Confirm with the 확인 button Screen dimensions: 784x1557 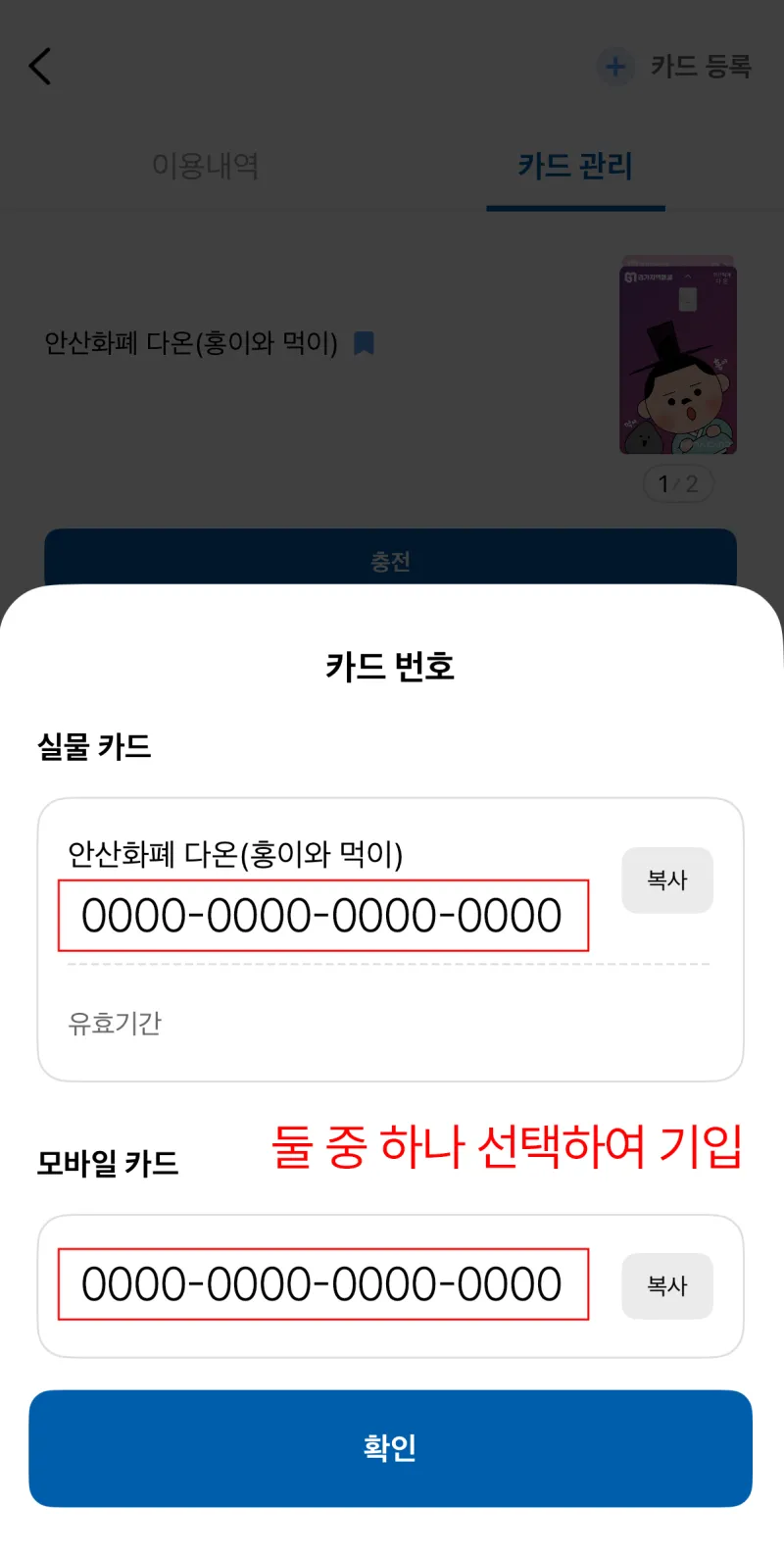(390, 1447)
